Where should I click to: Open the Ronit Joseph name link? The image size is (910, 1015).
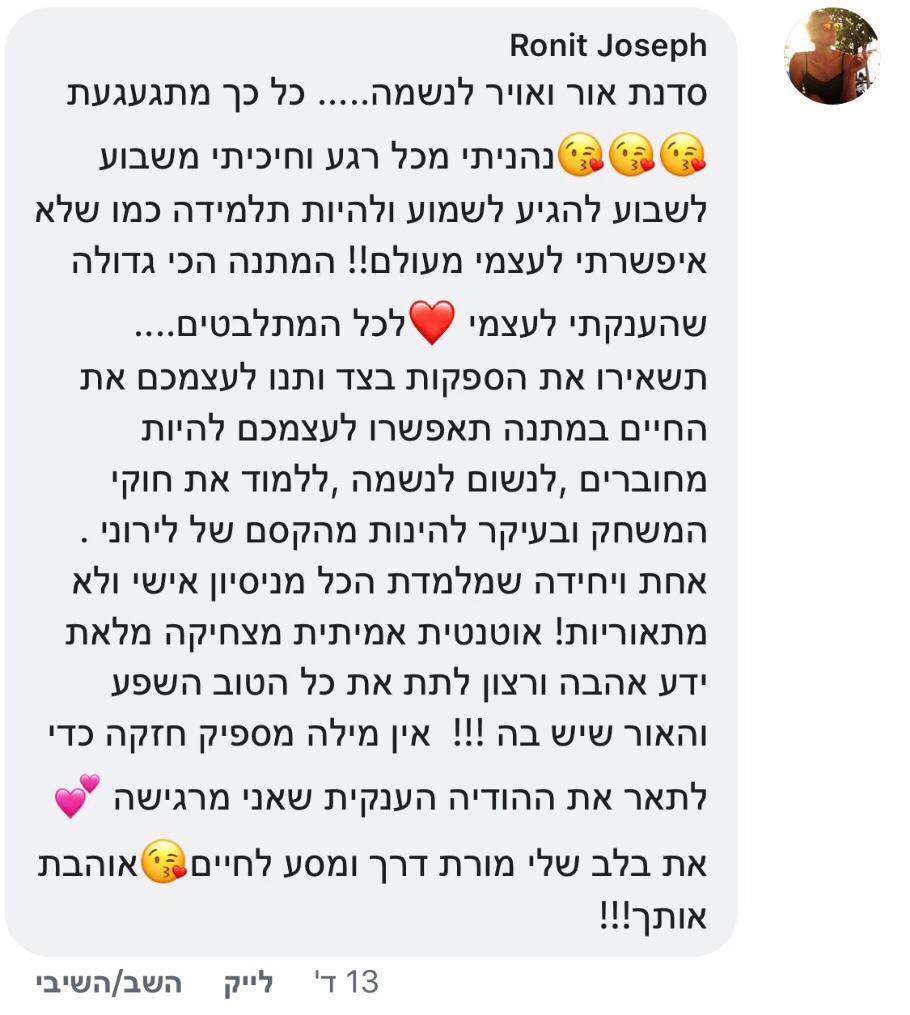point(608,46)
